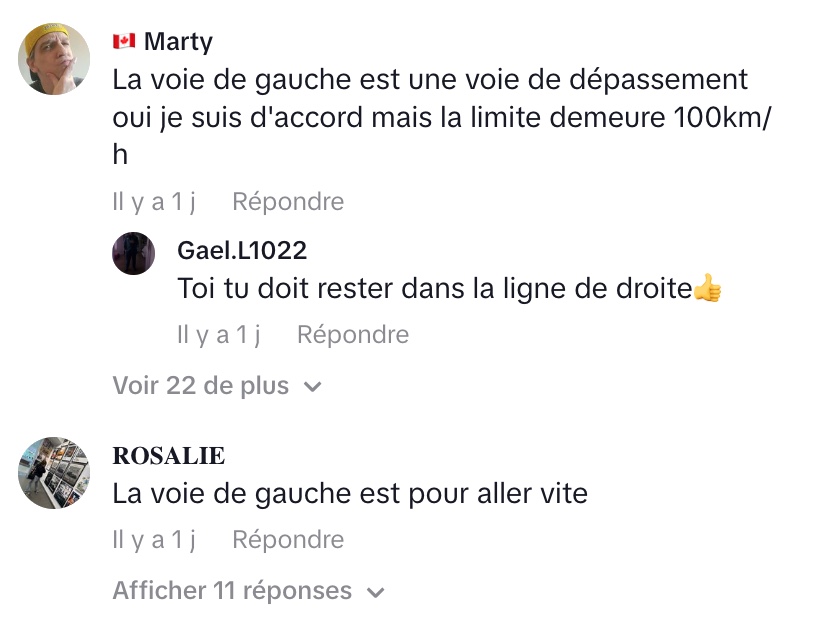
Task: Reply to Marty's comment
Action: pos(287,202)
